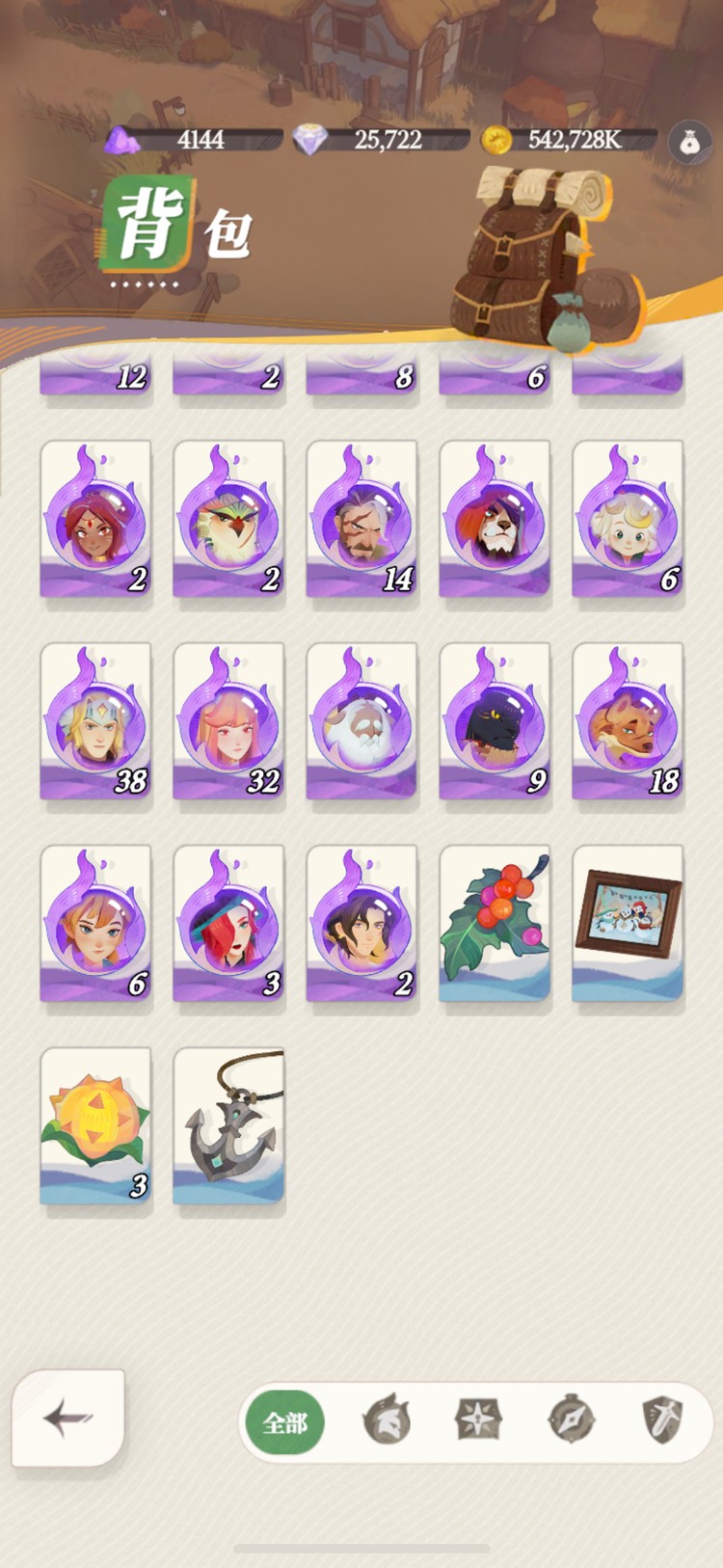
Task: Select the 全部 filter tab
Action: pyautogui.click(x=285, y=1422)
